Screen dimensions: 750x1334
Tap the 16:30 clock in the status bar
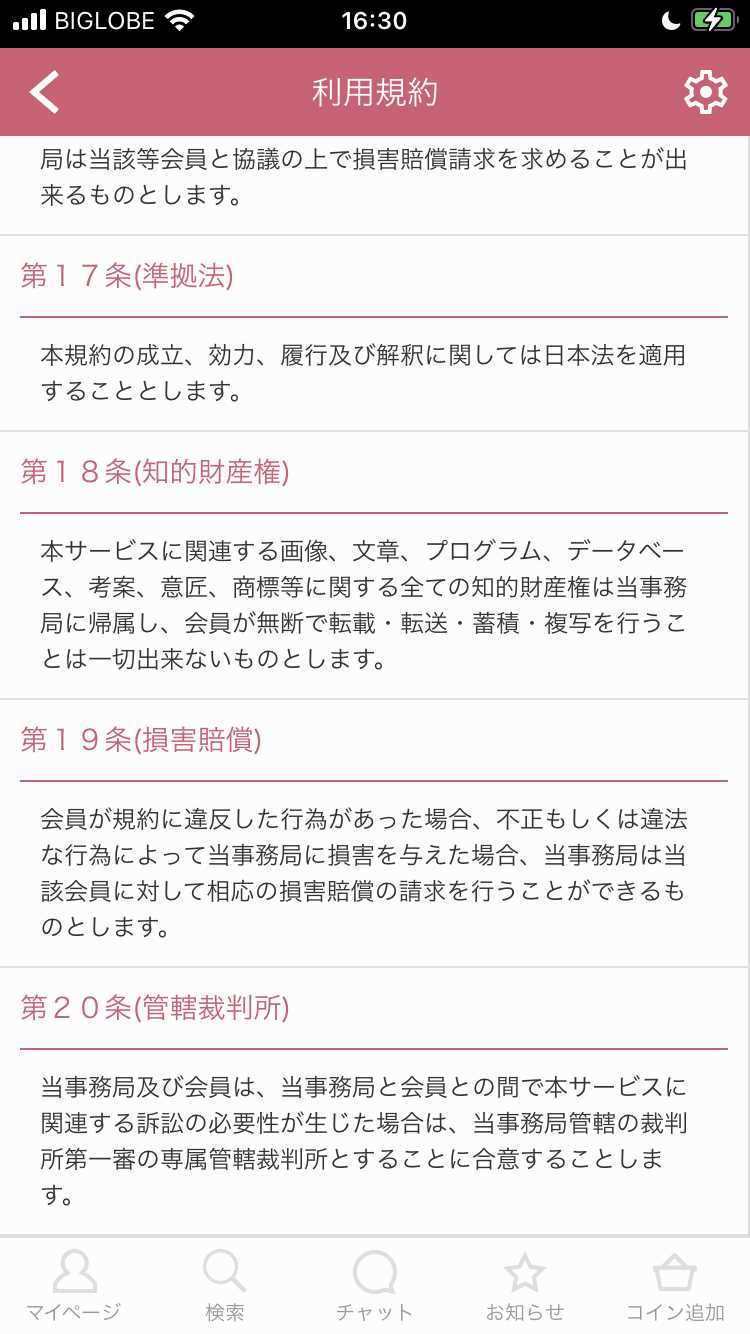(374, 19)
